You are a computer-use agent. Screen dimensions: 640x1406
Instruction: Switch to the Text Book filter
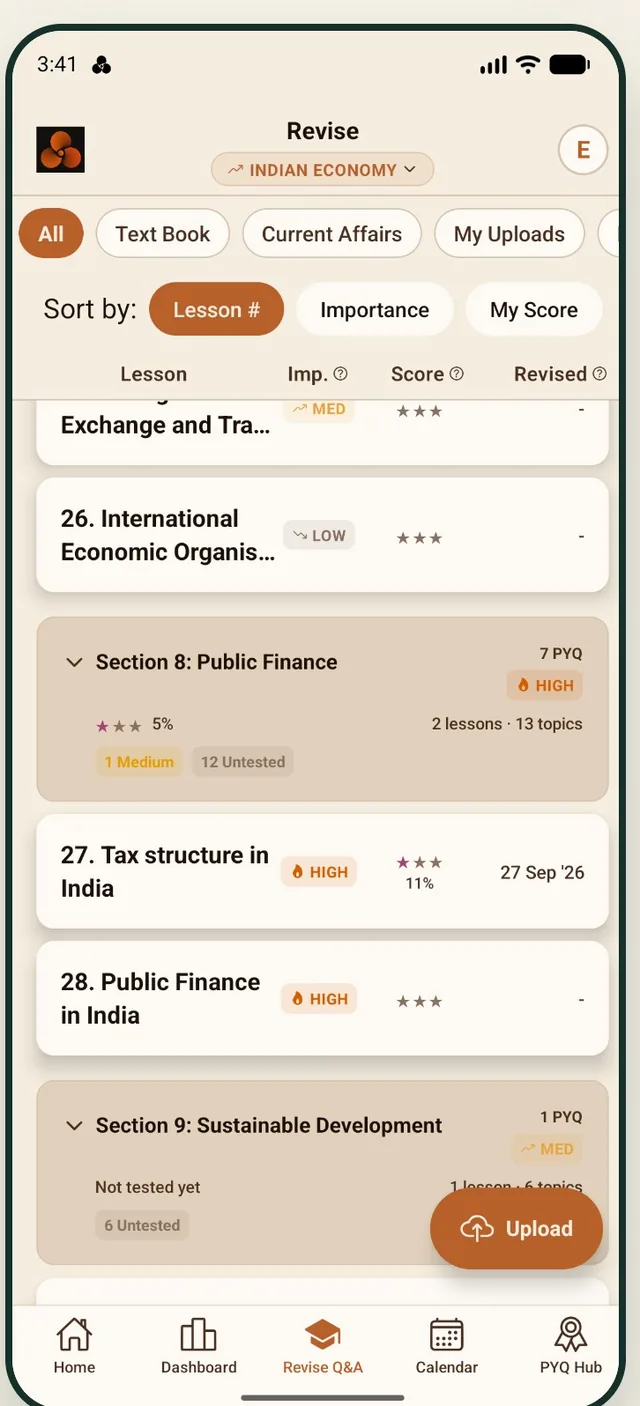pos(163,234)
